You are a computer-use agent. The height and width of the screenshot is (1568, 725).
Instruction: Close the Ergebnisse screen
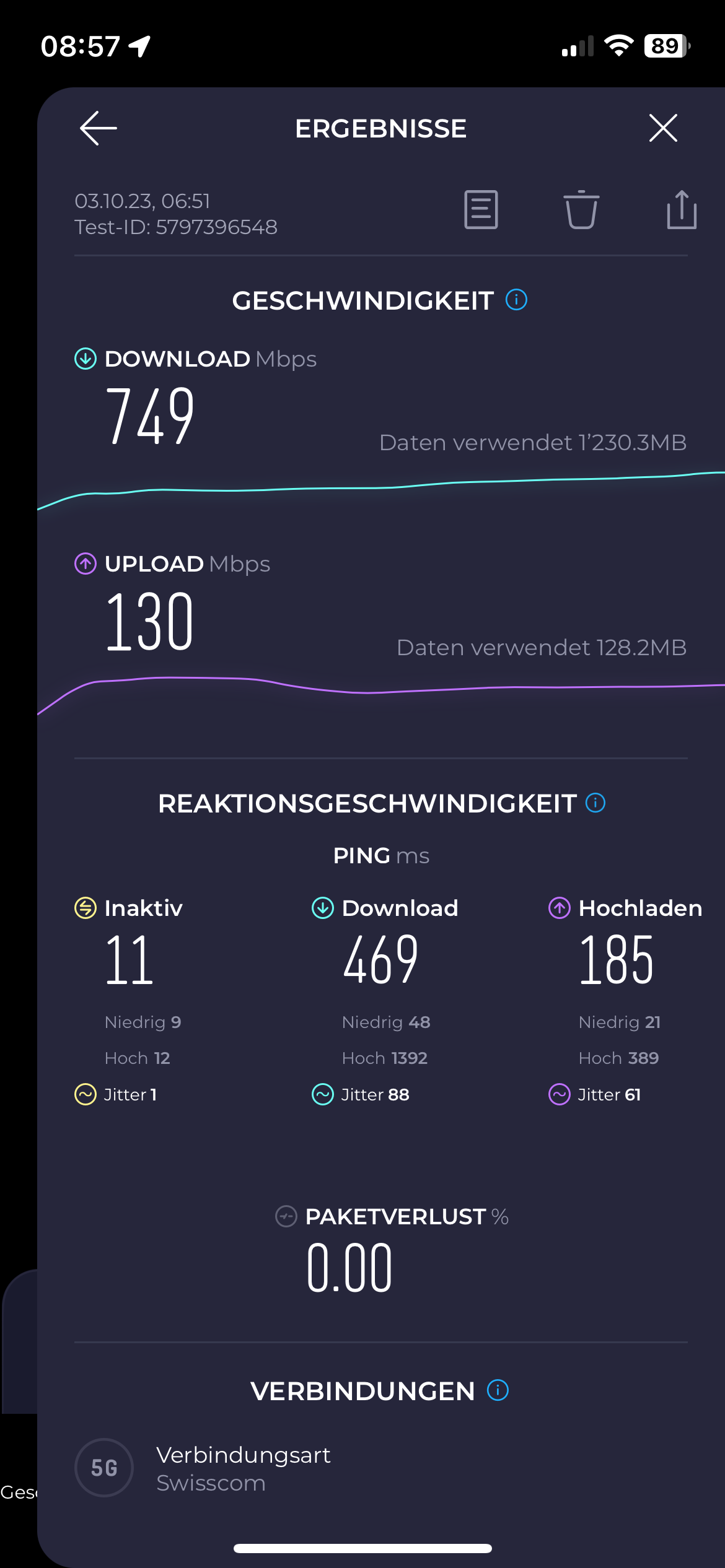point(662,128)
